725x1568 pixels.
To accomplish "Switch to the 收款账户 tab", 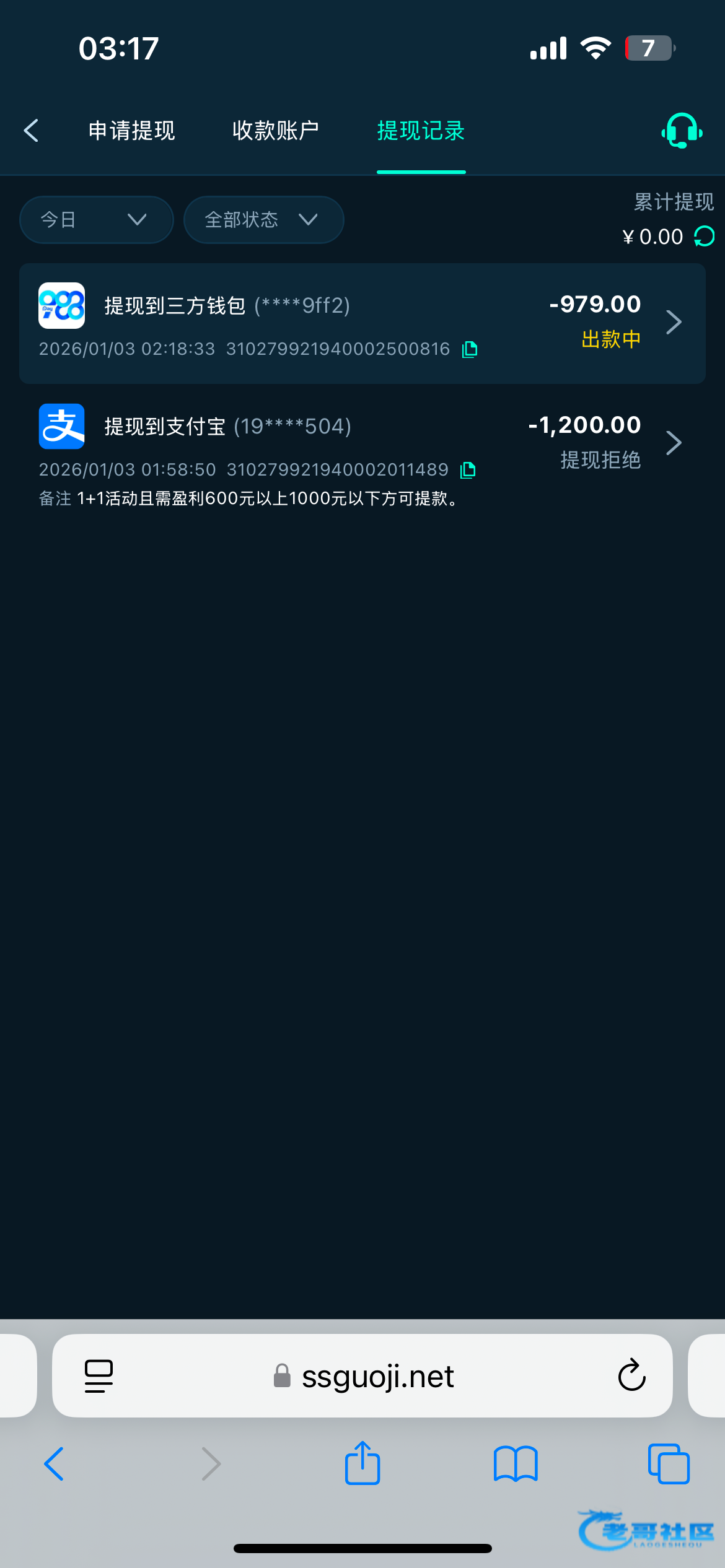I will (276, 131).
